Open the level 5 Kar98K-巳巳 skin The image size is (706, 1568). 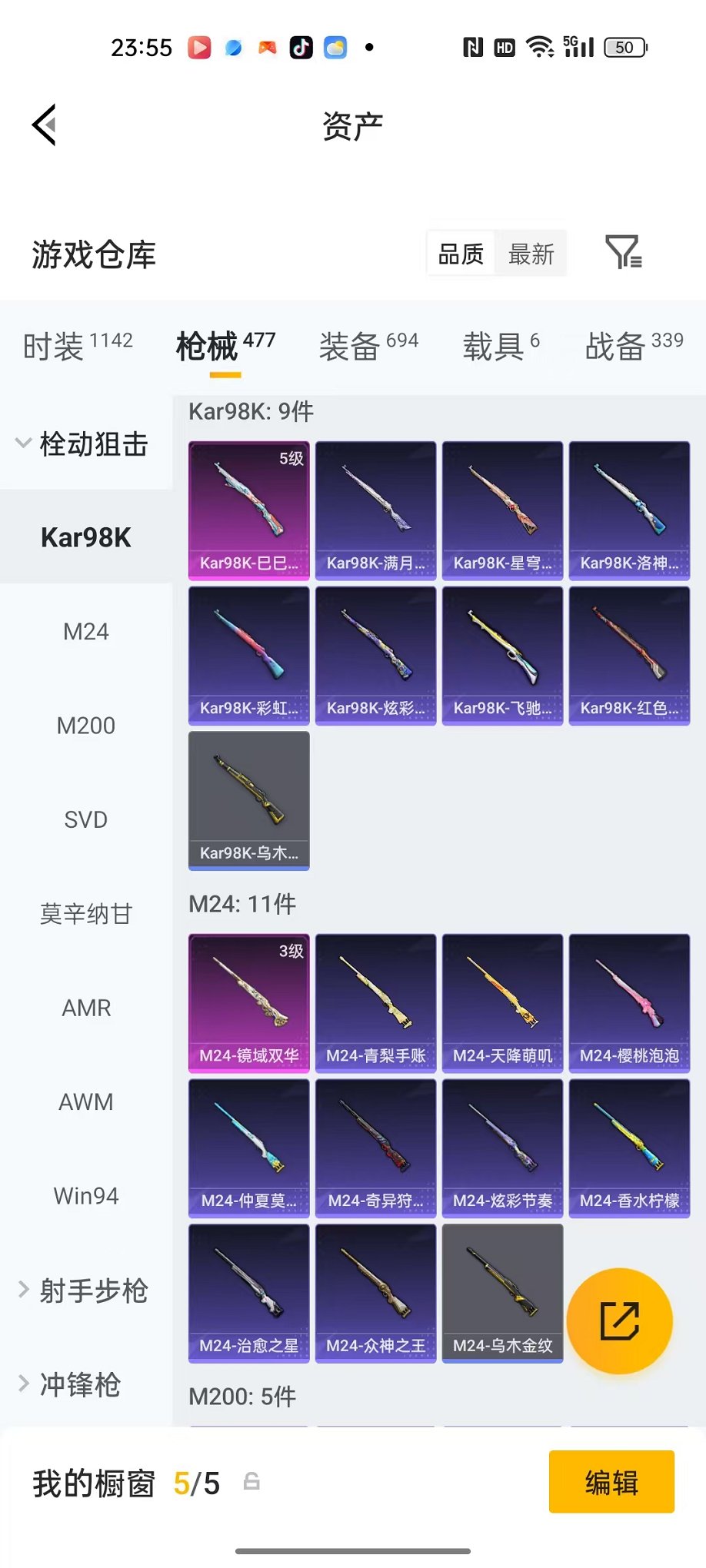tap(249, 510)
